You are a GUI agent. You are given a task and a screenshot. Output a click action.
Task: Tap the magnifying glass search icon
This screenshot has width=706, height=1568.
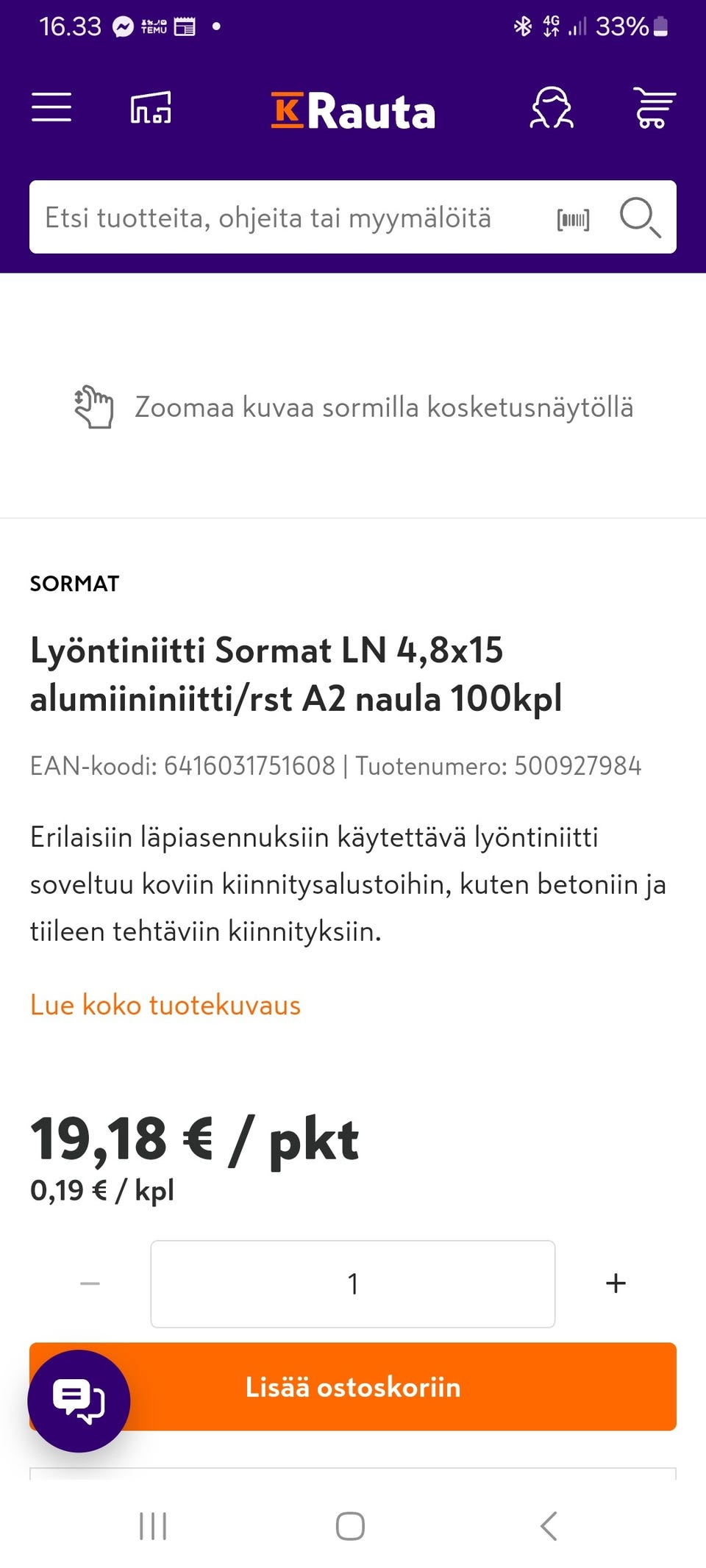click(x=639, y=218)
